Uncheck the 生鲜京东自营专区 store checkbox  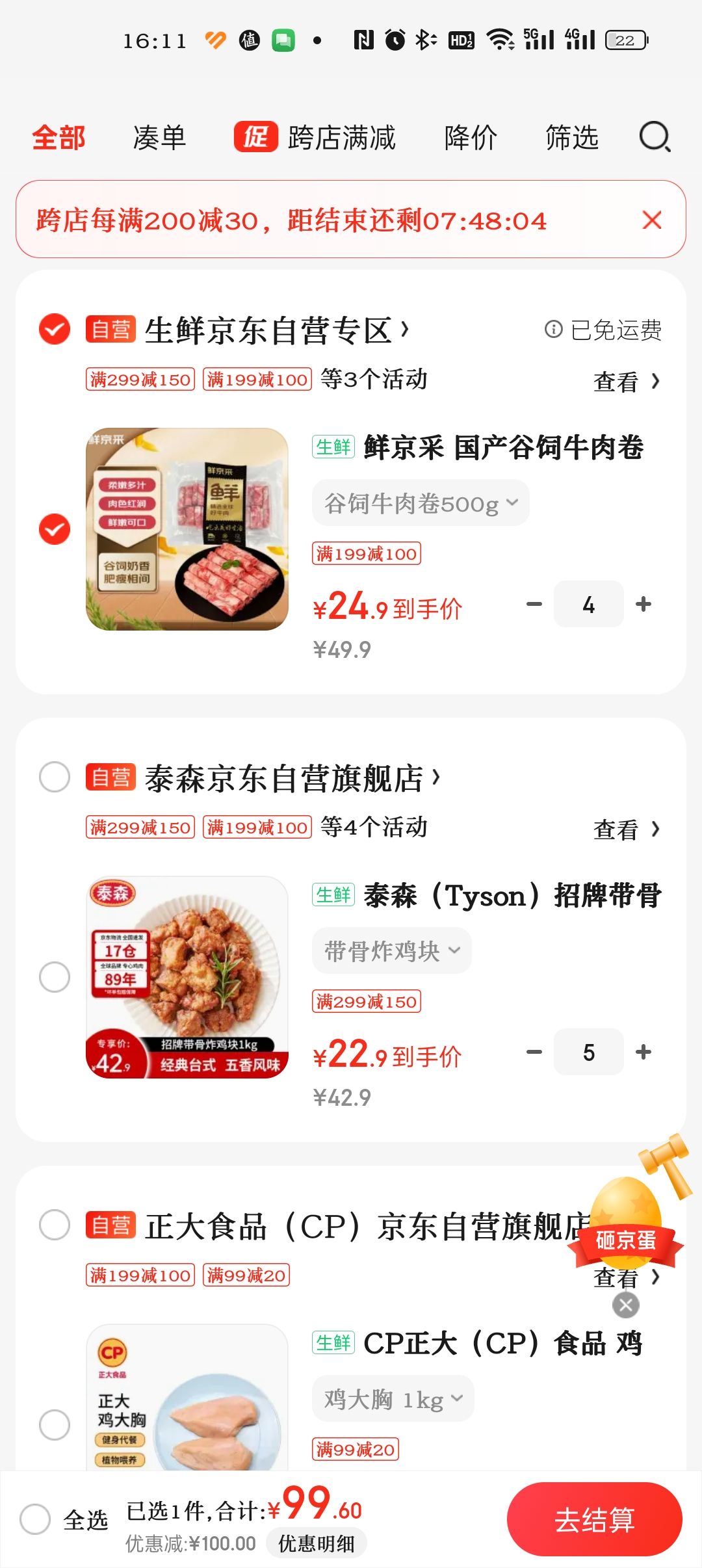pyautogui.click(x=55, y=329)
